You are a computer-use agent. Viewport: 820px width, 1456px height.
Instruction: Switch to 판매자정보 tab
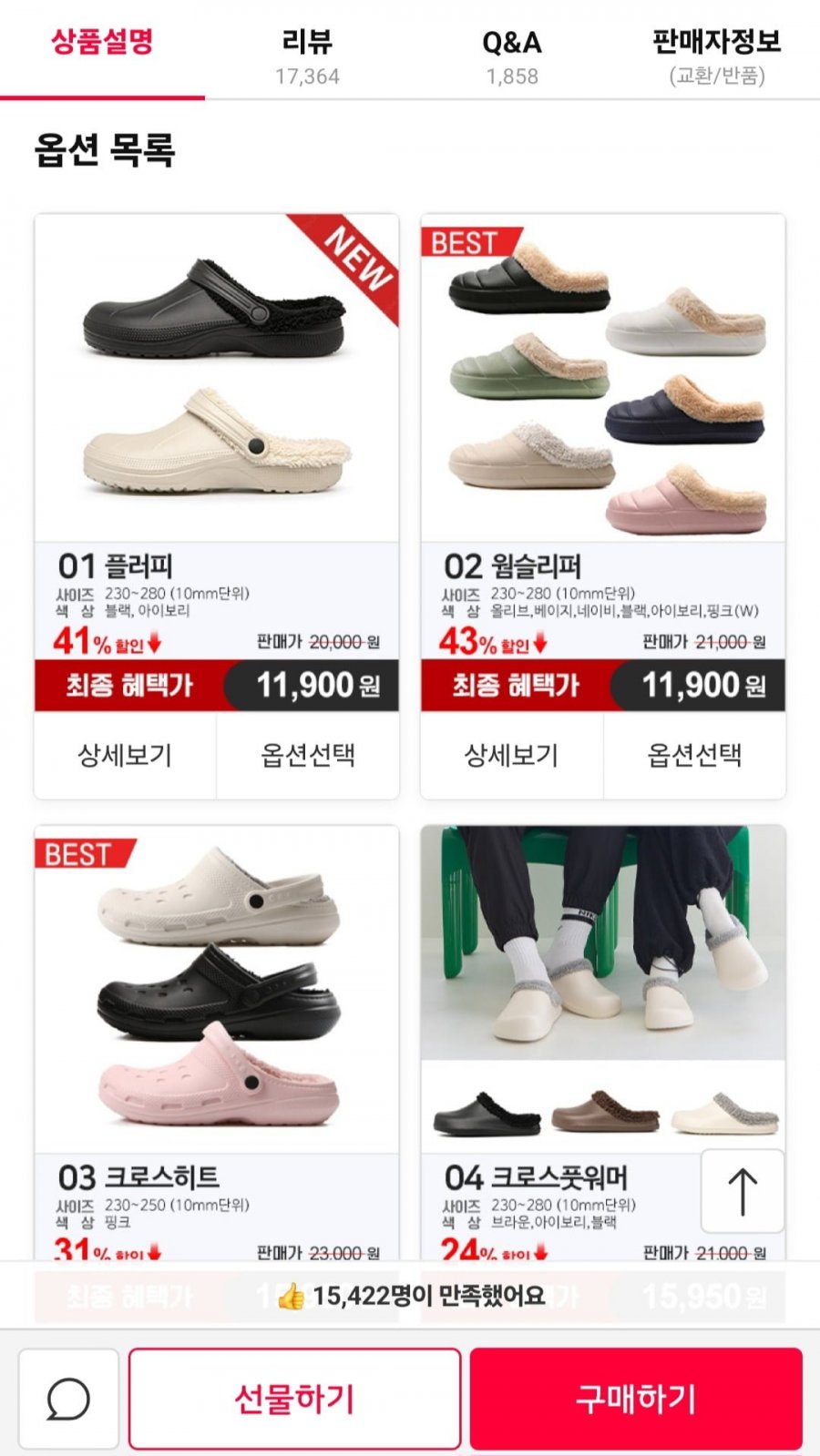pyautogui.click(x=717, y=56)
